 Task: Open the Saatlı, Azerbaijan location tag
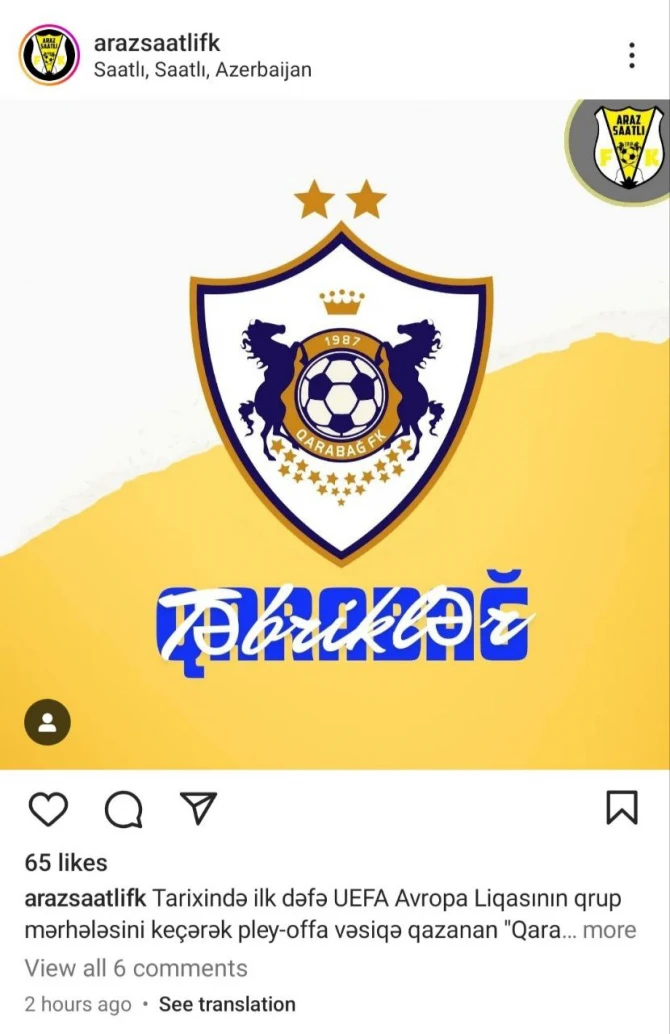click(x=202, y=70)
